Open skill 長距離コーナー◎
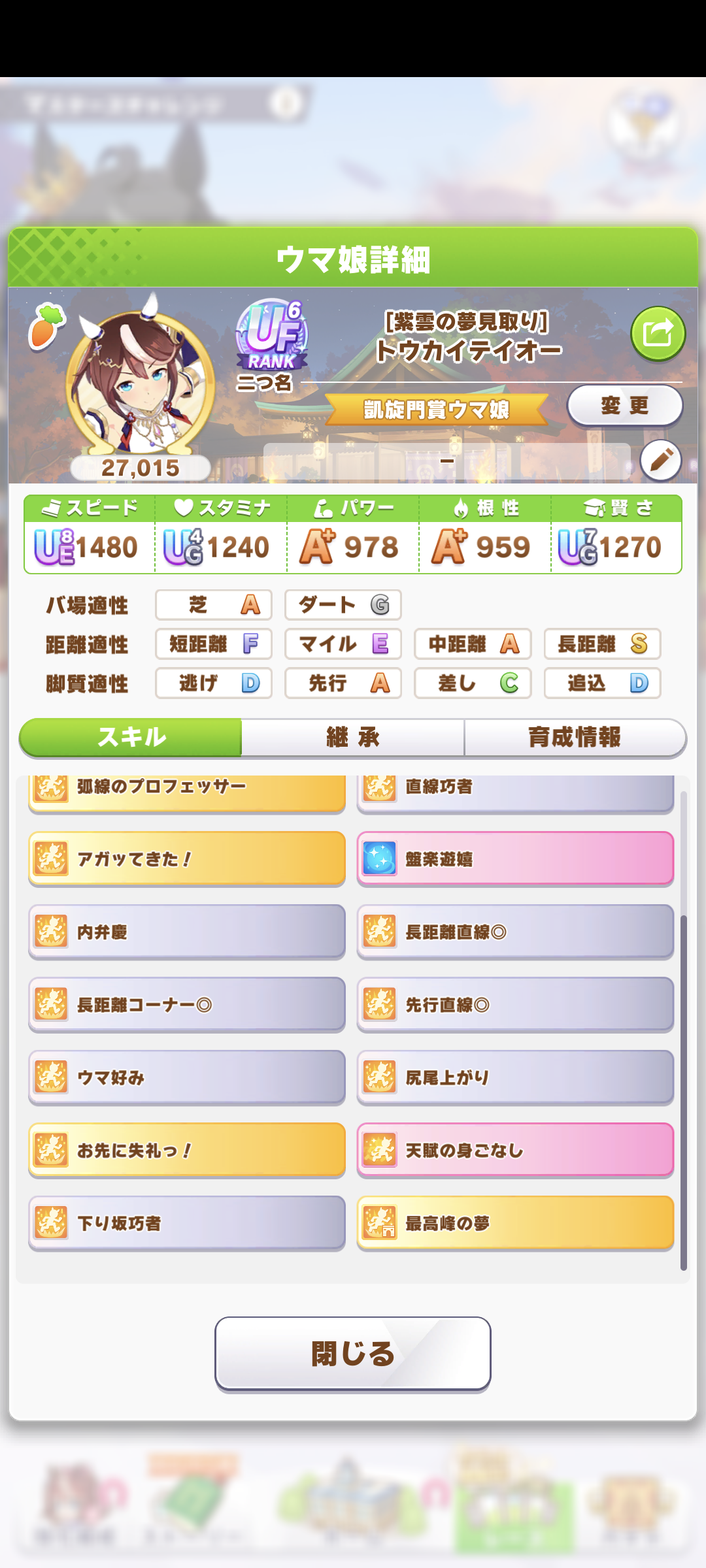 click(187, 1005)
